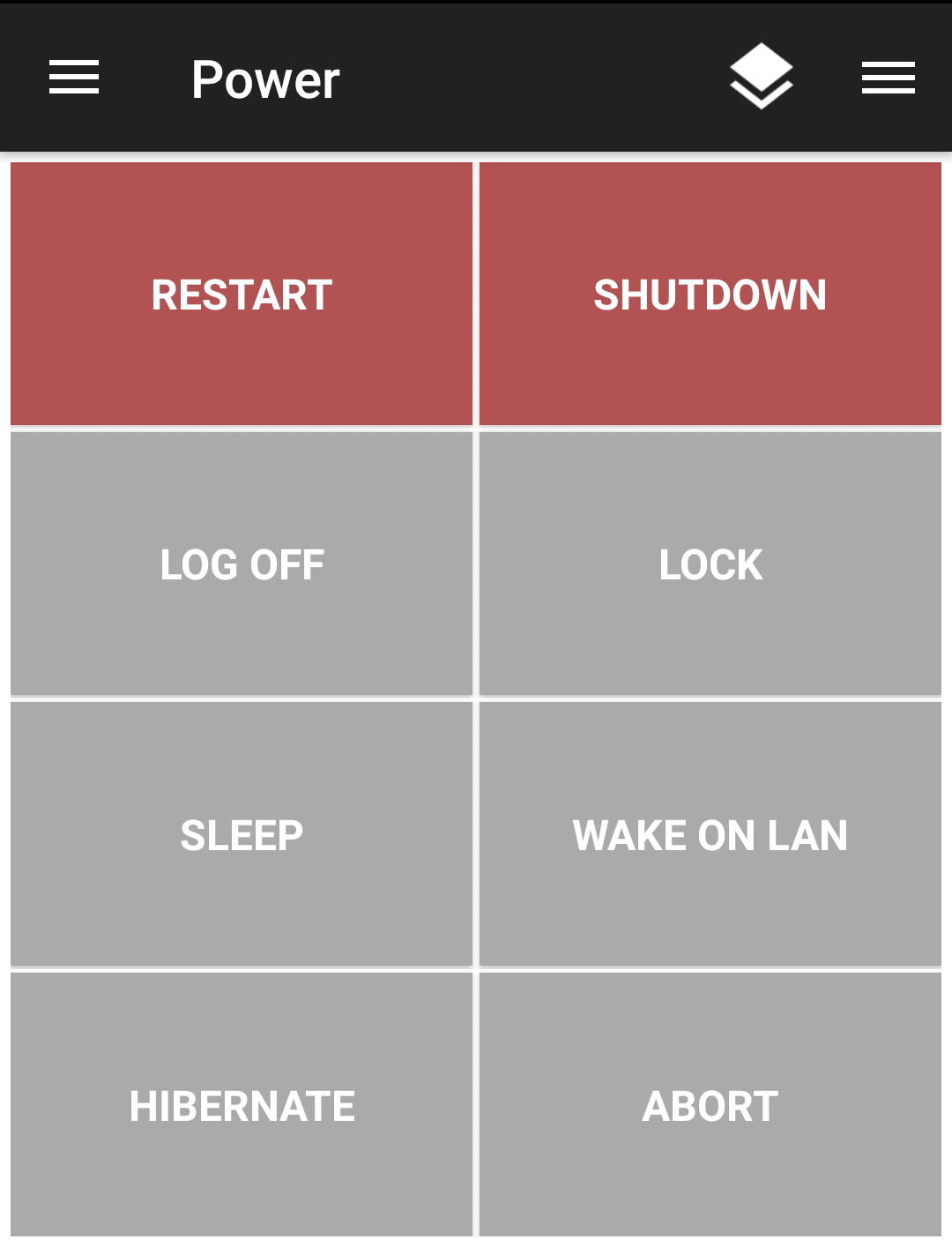Hibernate the computer

click(242, 1105)
